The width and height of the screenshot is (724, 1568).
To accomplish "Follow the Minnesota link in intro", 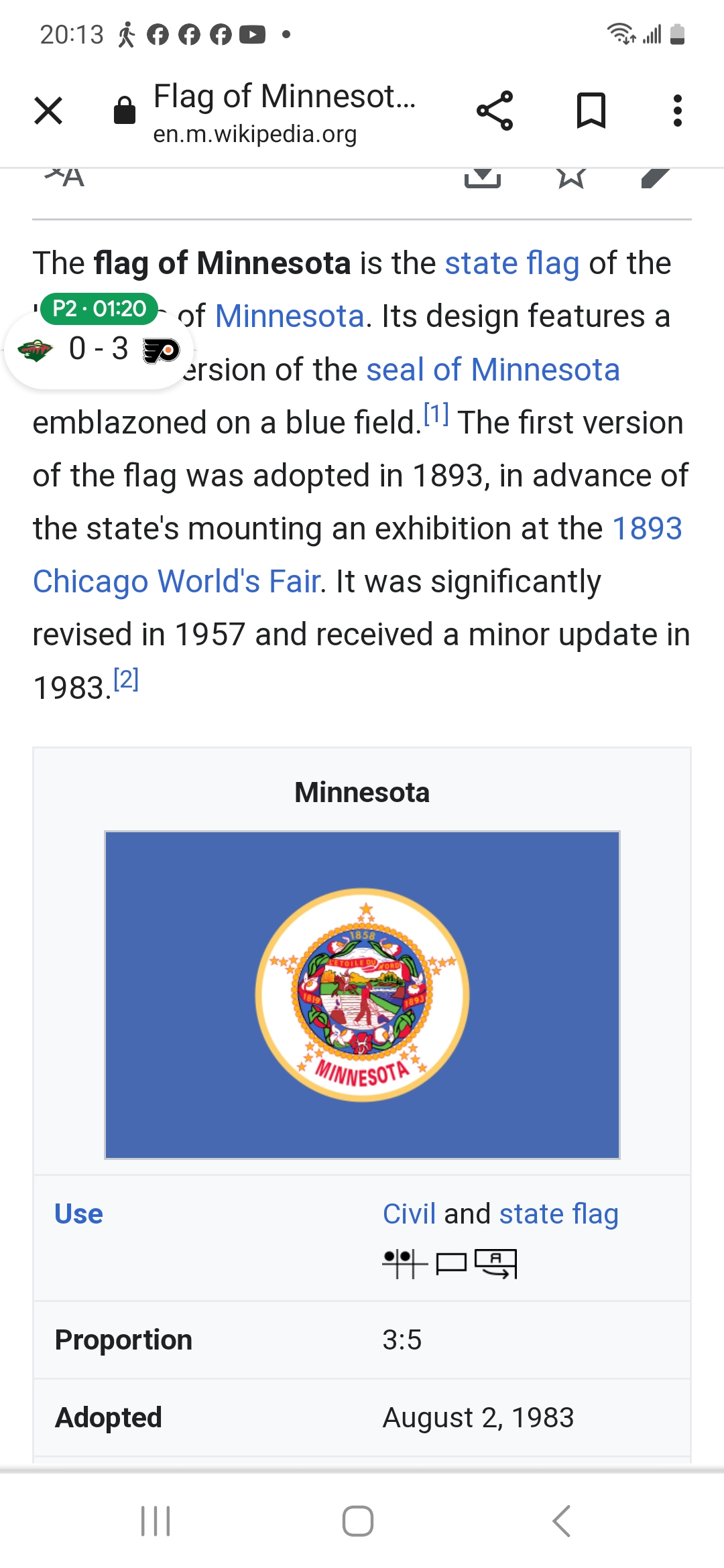I will (289, 316).
